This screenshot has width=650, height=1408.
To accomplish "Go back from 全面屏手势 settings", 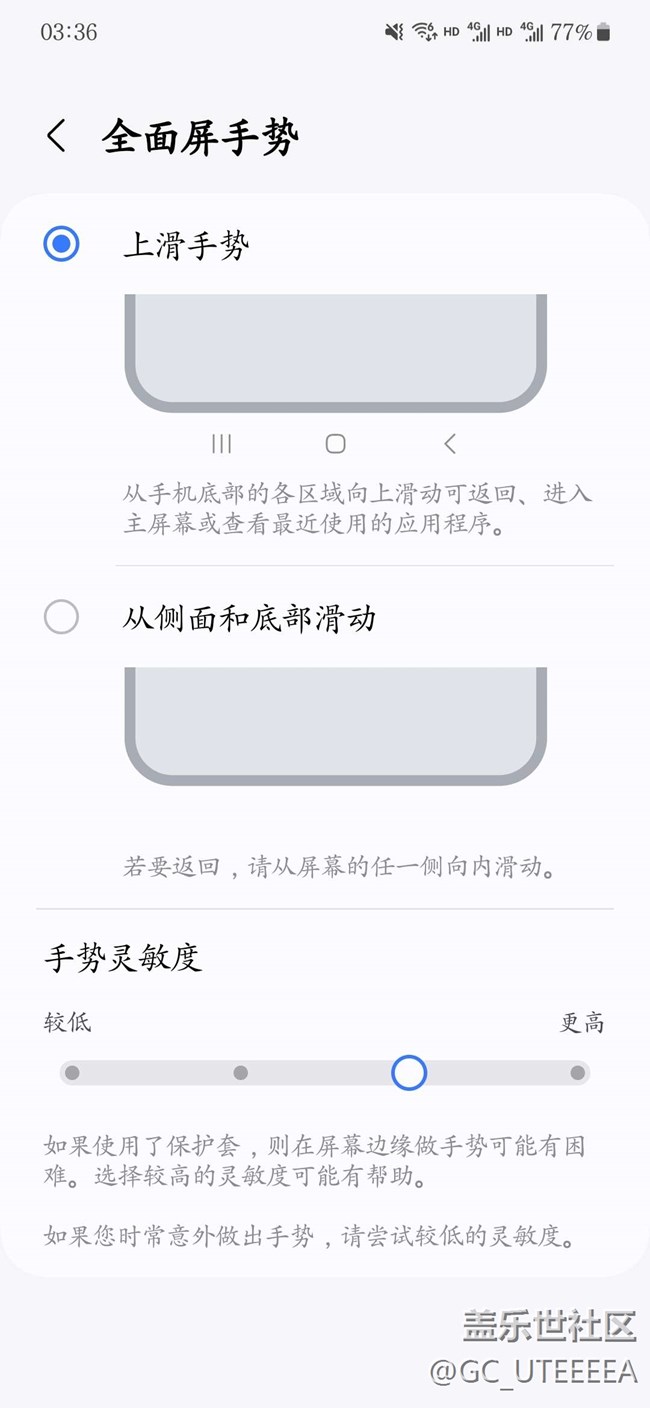I will click(x=57, y=136).
